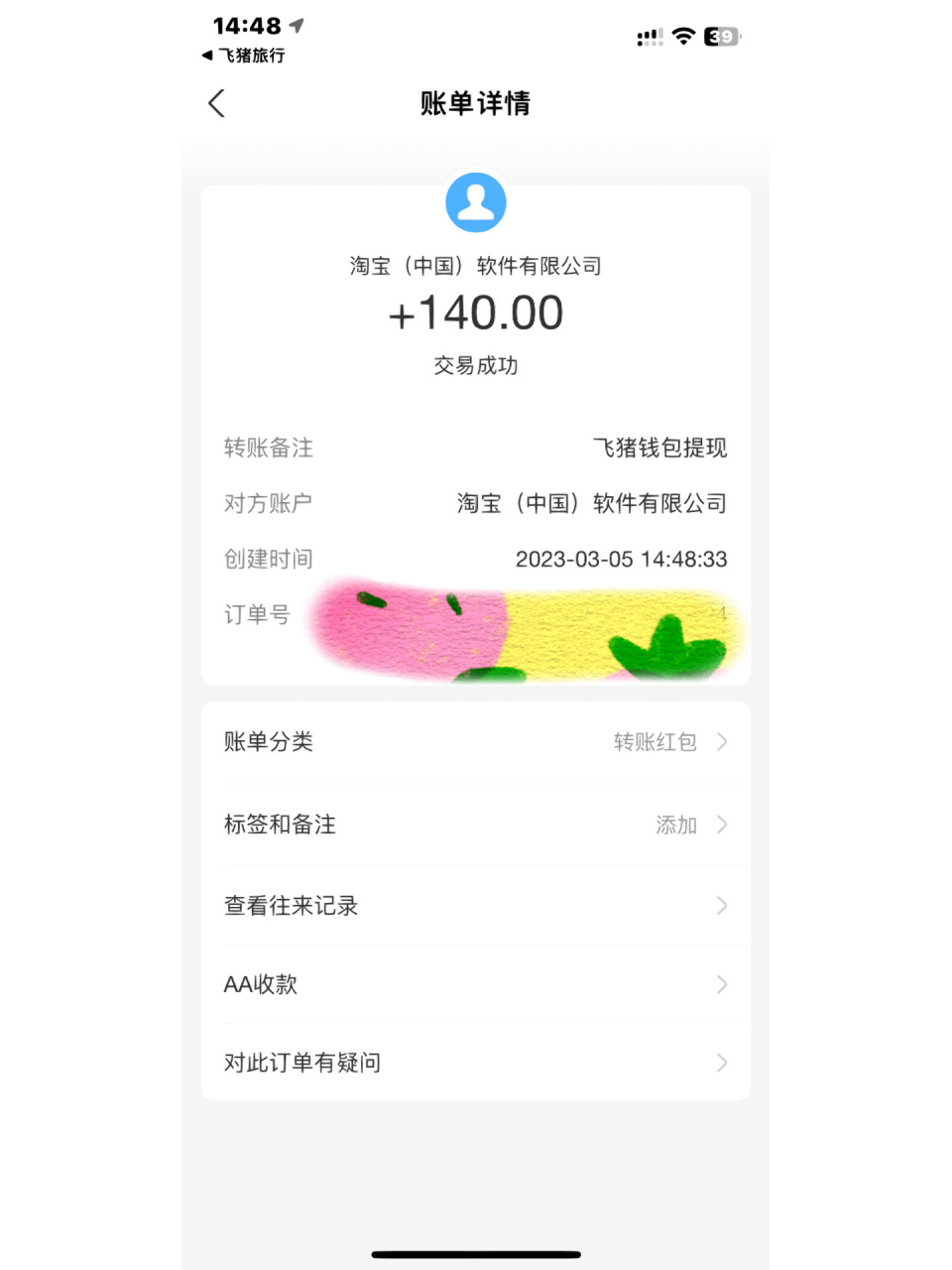This screenshot has height=1270, width=952.
Task: Tap the home indicator bar at bottom
Action: coord(476,1253)
